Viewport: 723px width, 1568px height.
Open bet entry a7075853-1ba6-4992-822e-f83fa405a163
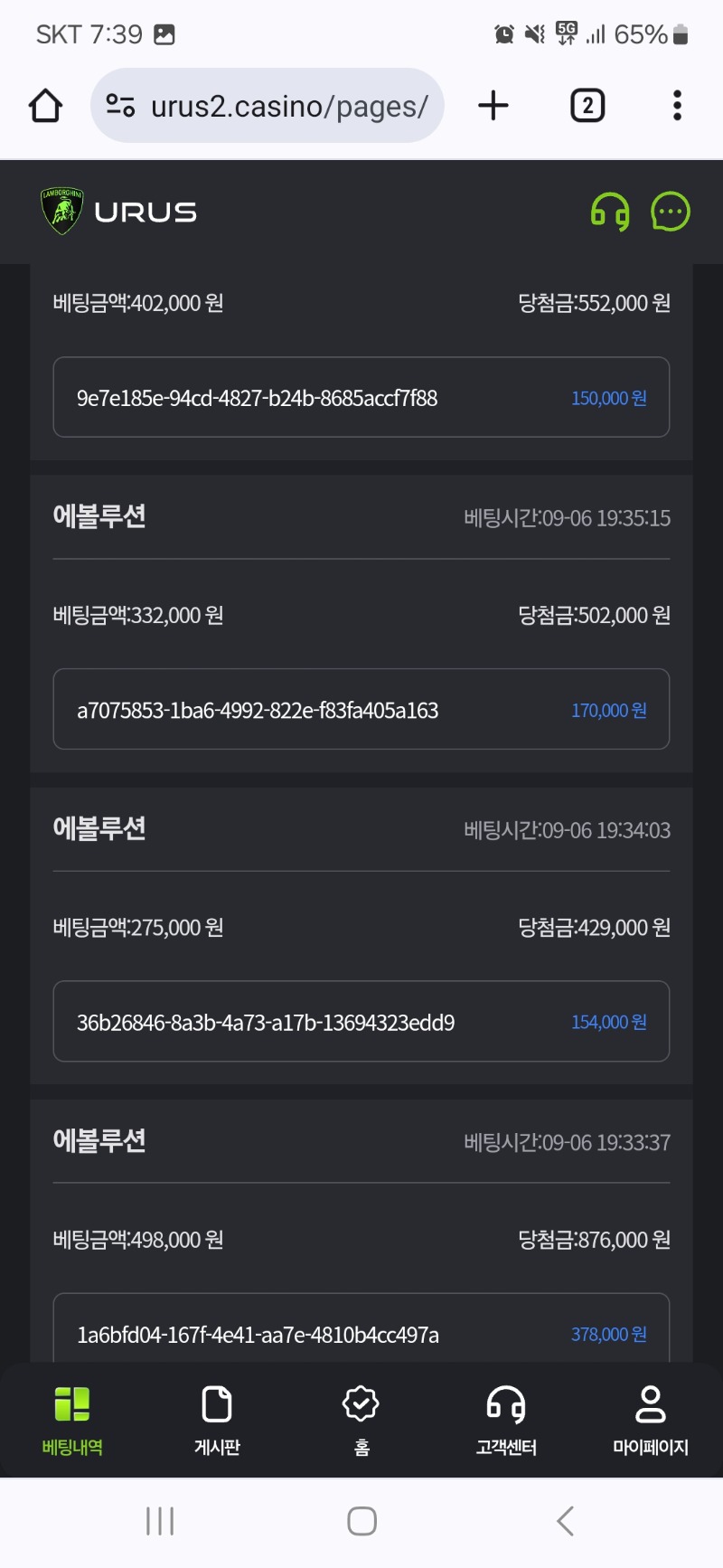coord(361,709)
